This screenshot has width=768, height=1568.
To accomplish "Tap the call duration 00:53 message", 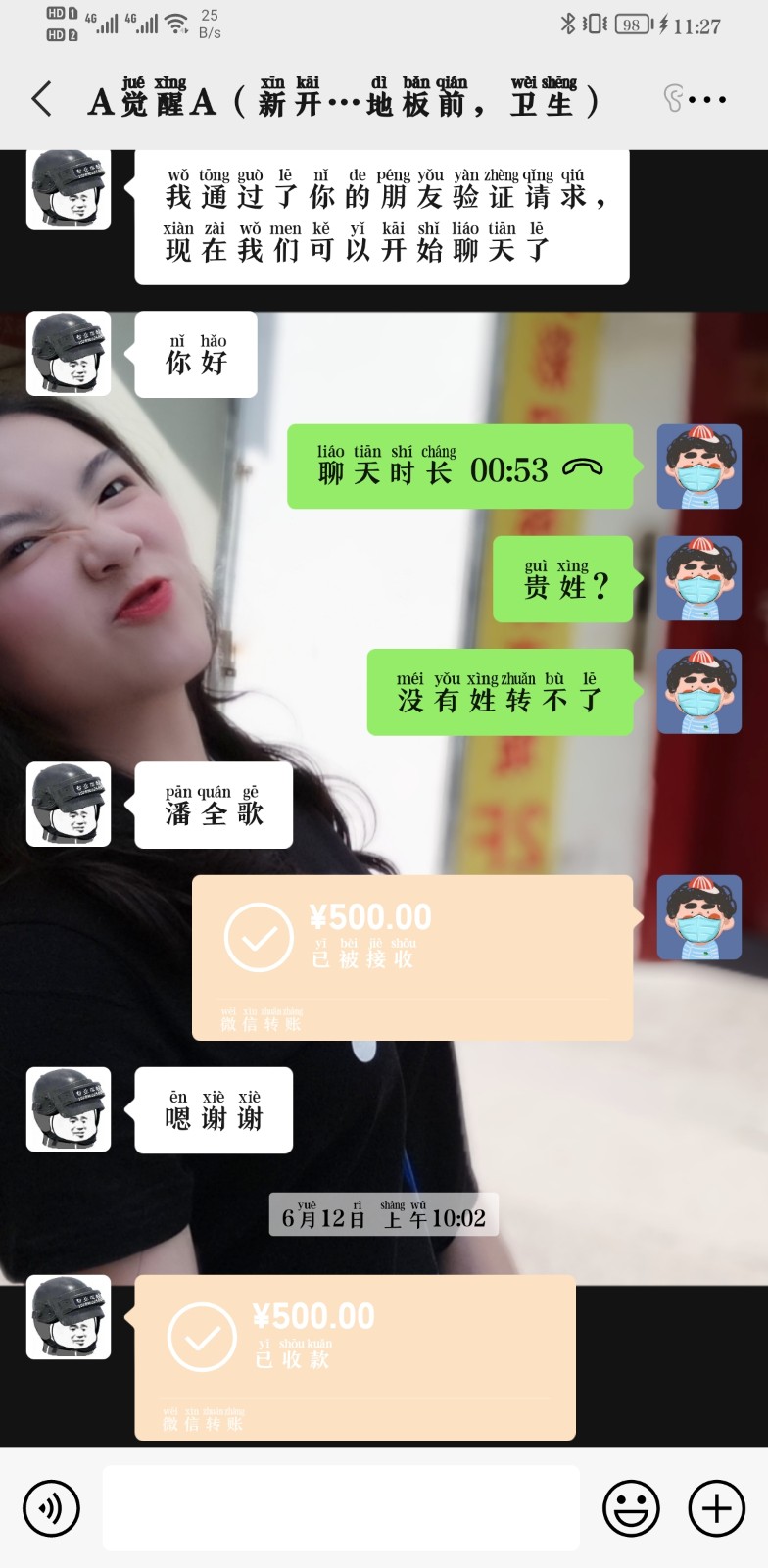I will pyautogui.click(x=459, y=466).
